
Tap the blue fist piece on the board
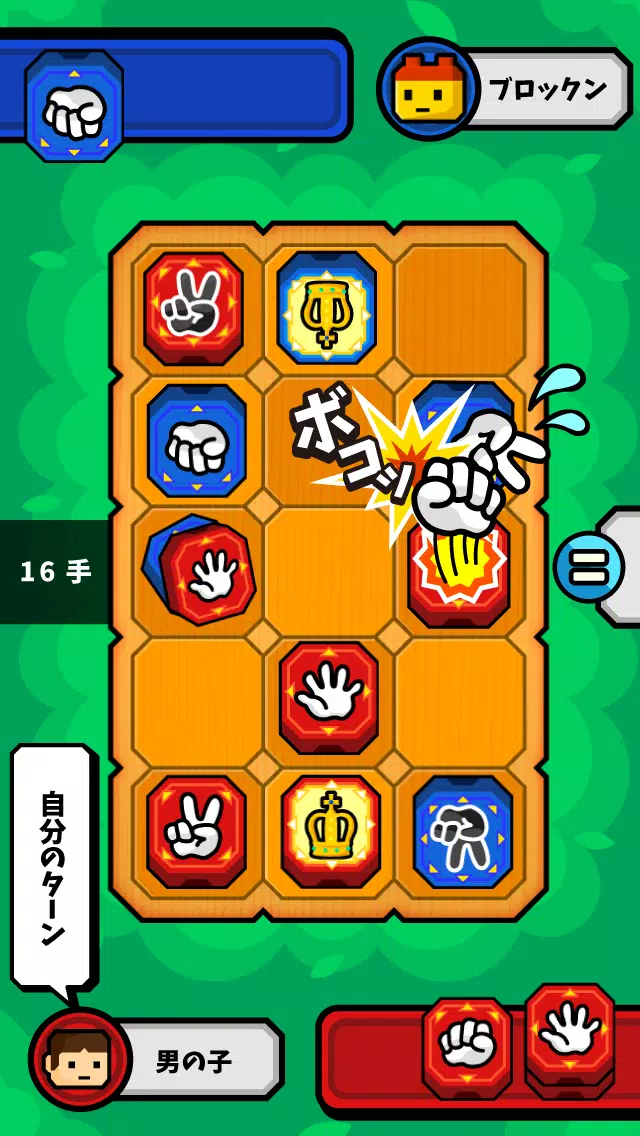[x=196, y=440]
